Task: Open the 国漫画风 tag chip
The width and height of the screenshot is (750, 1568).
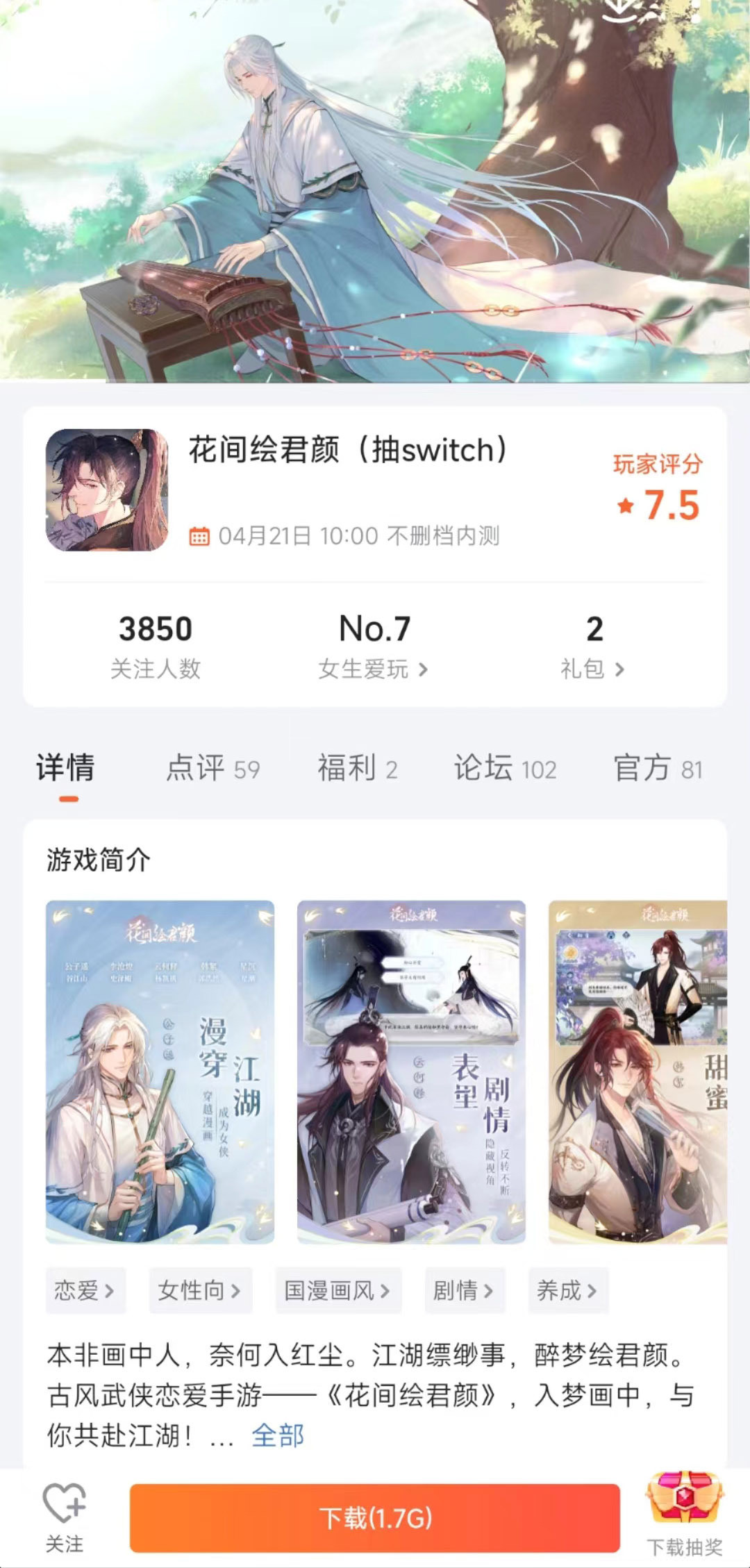Action: tap(337, 1290)
